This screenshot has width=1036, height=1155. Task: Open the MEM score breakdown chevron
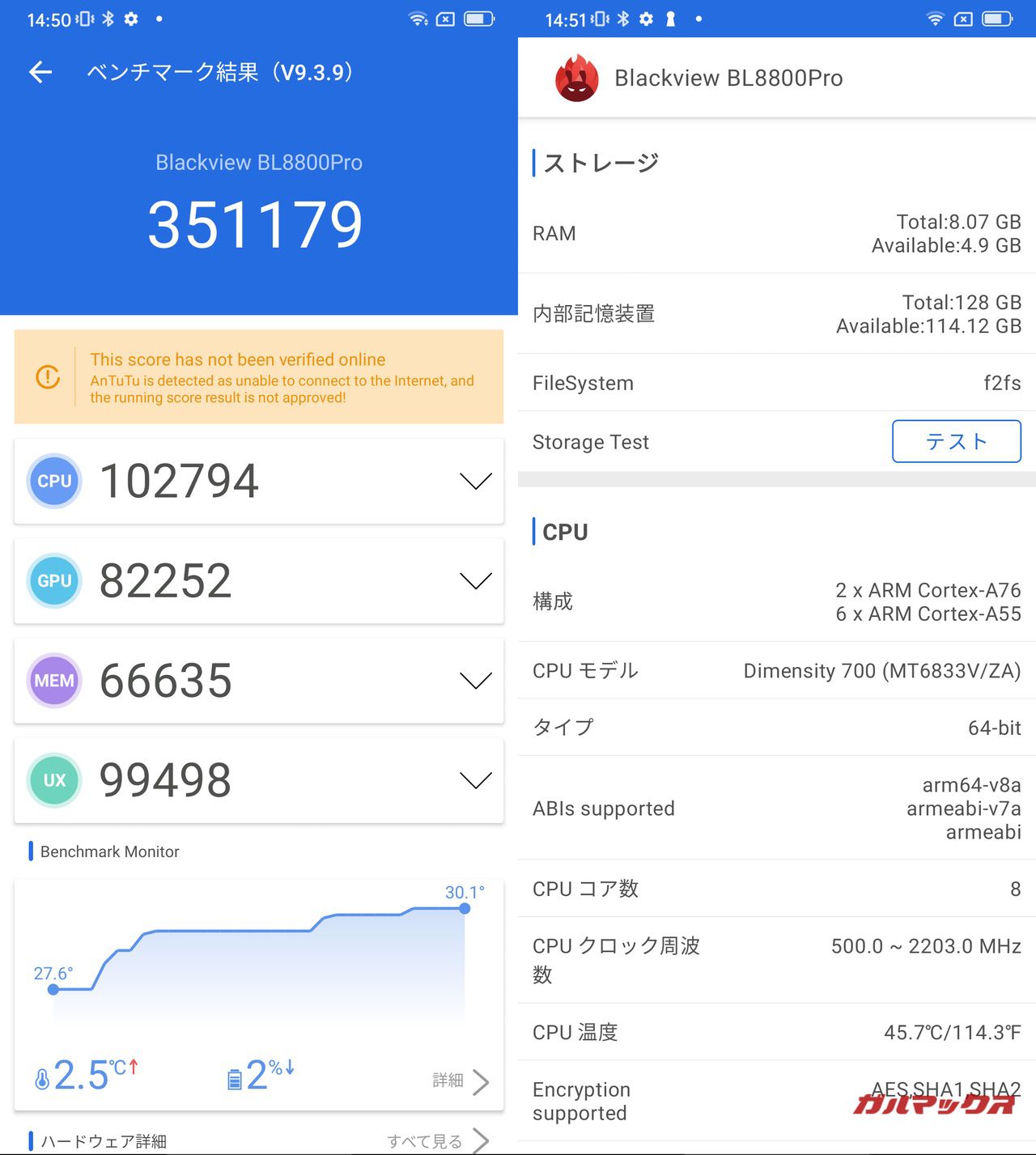475,681
